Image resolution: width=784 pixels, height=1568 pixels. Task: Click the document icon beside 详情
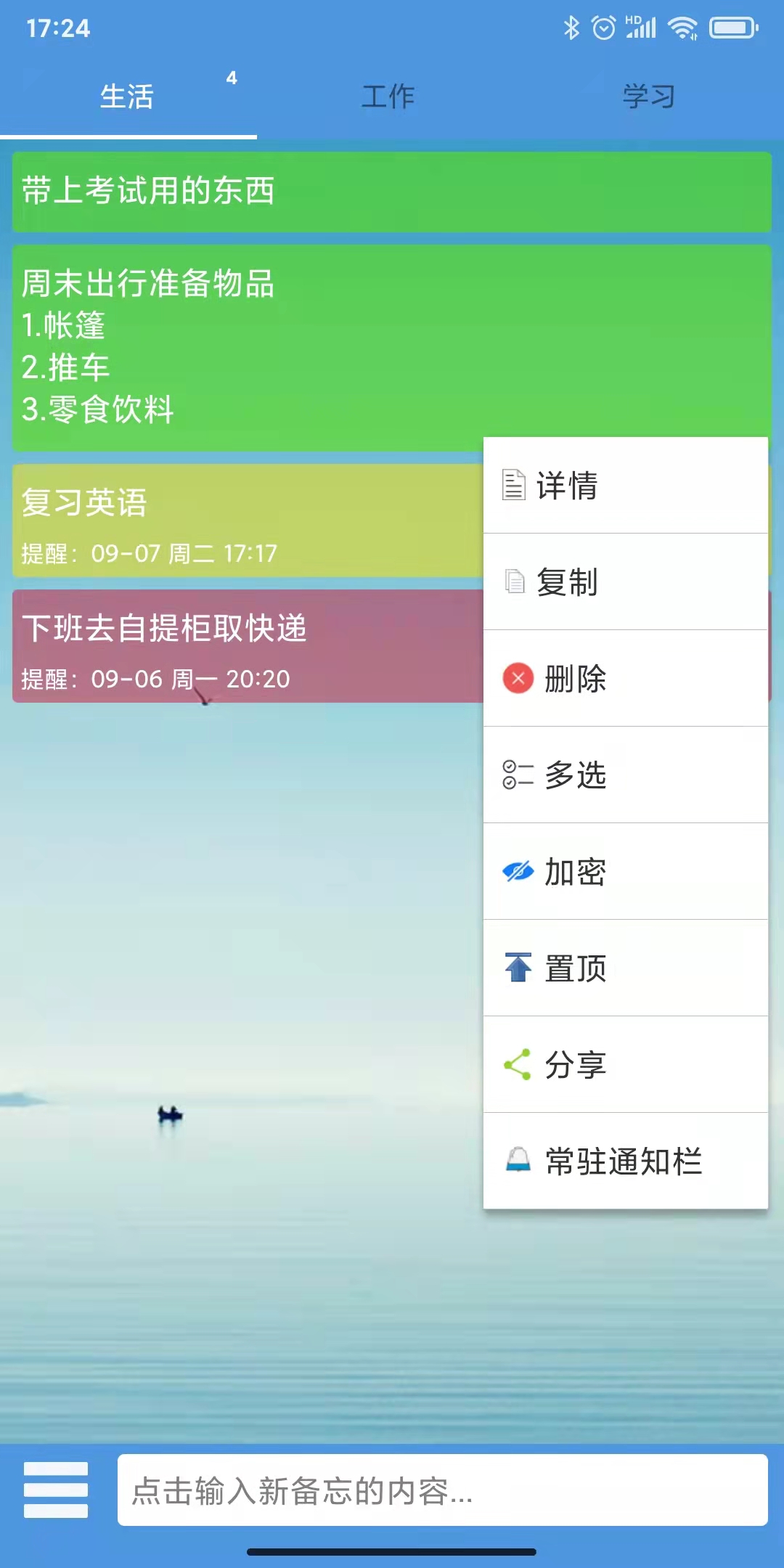(515, 485)
